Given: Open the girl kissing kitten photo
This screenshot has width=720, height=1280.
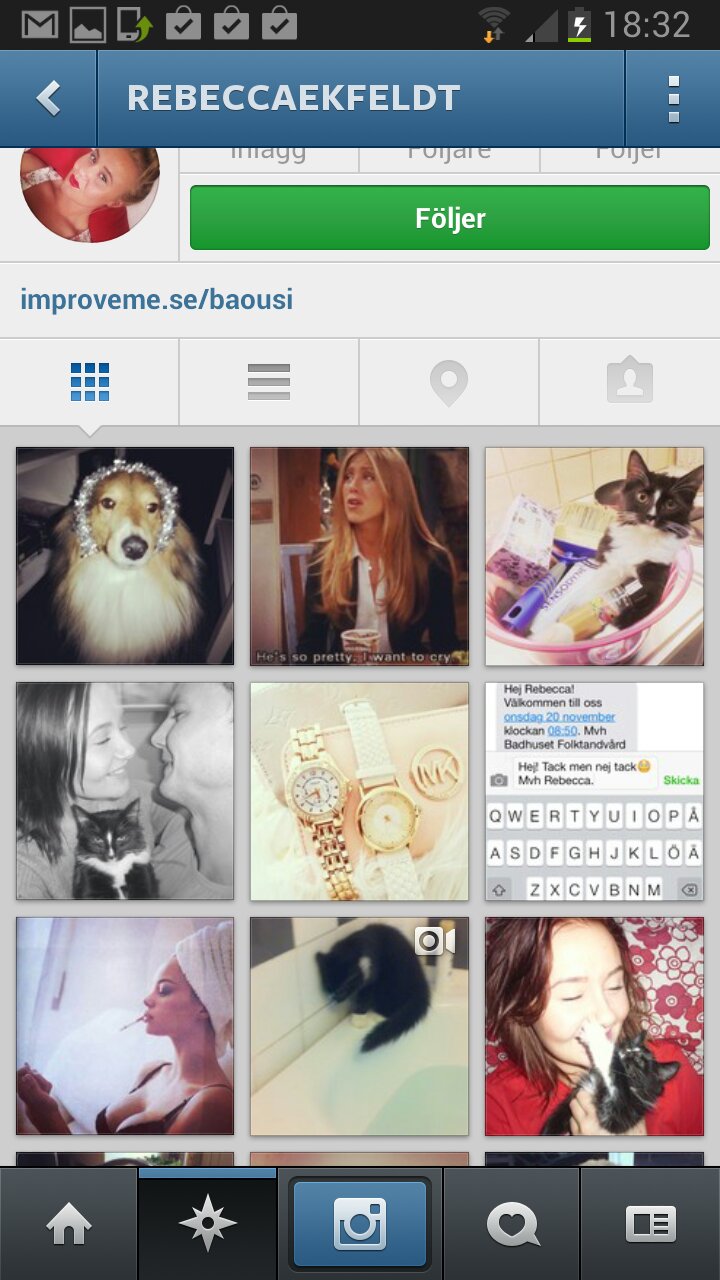Looking at the screenshot, I should pos(594,1026).
